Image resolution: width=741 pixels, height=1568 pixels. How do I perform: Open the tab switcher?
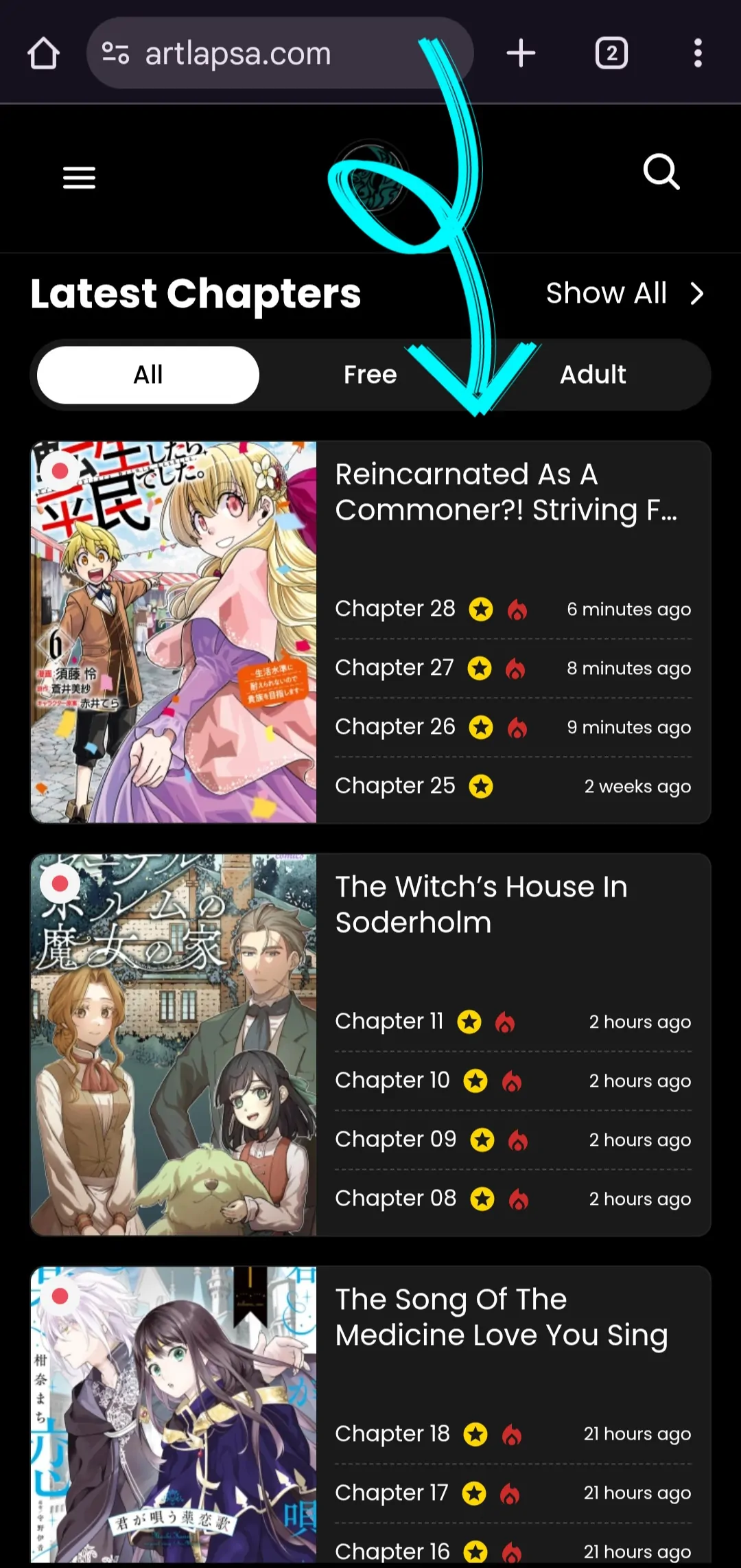coord(611,53)
